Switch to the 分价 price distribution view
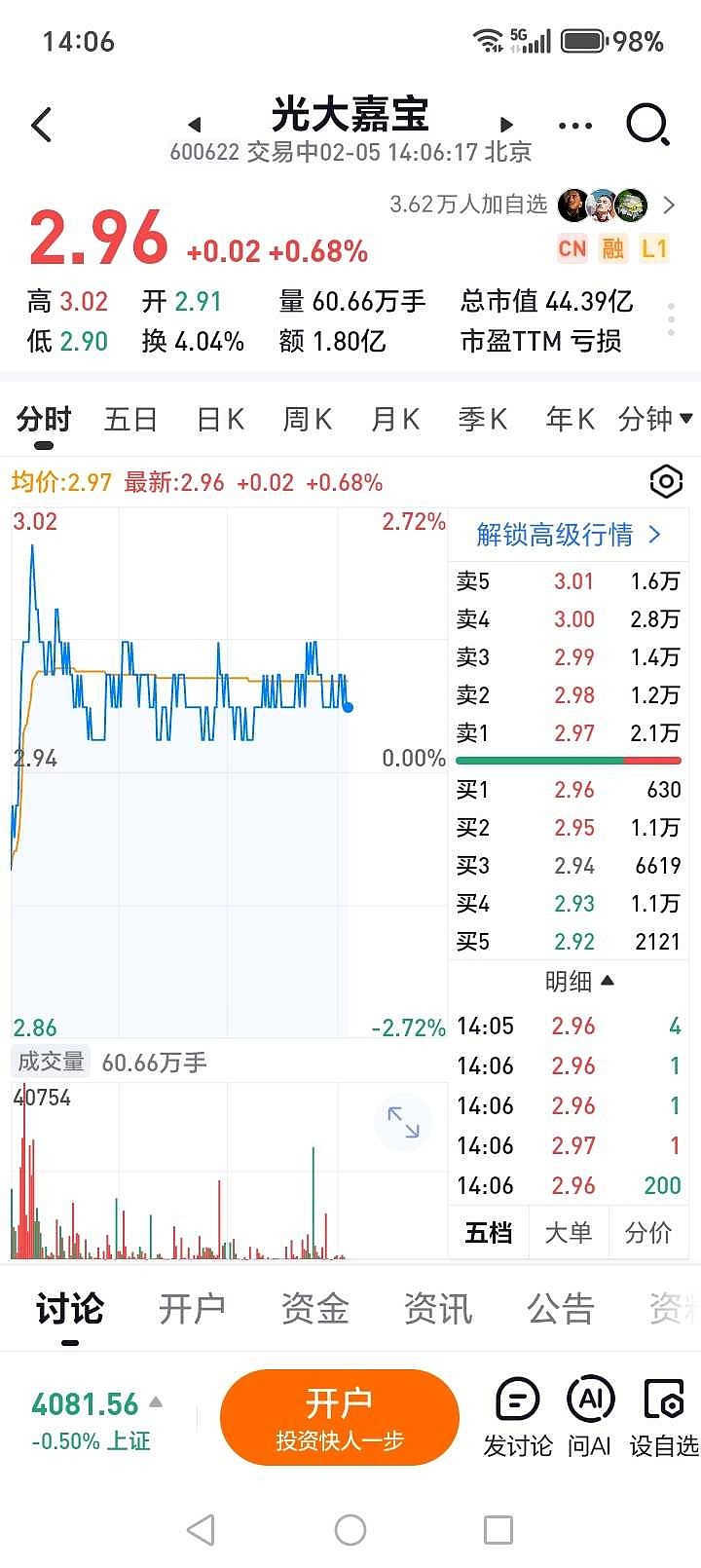The width and height of the screenshot is (701, 1568). [x=648, y=1232]
